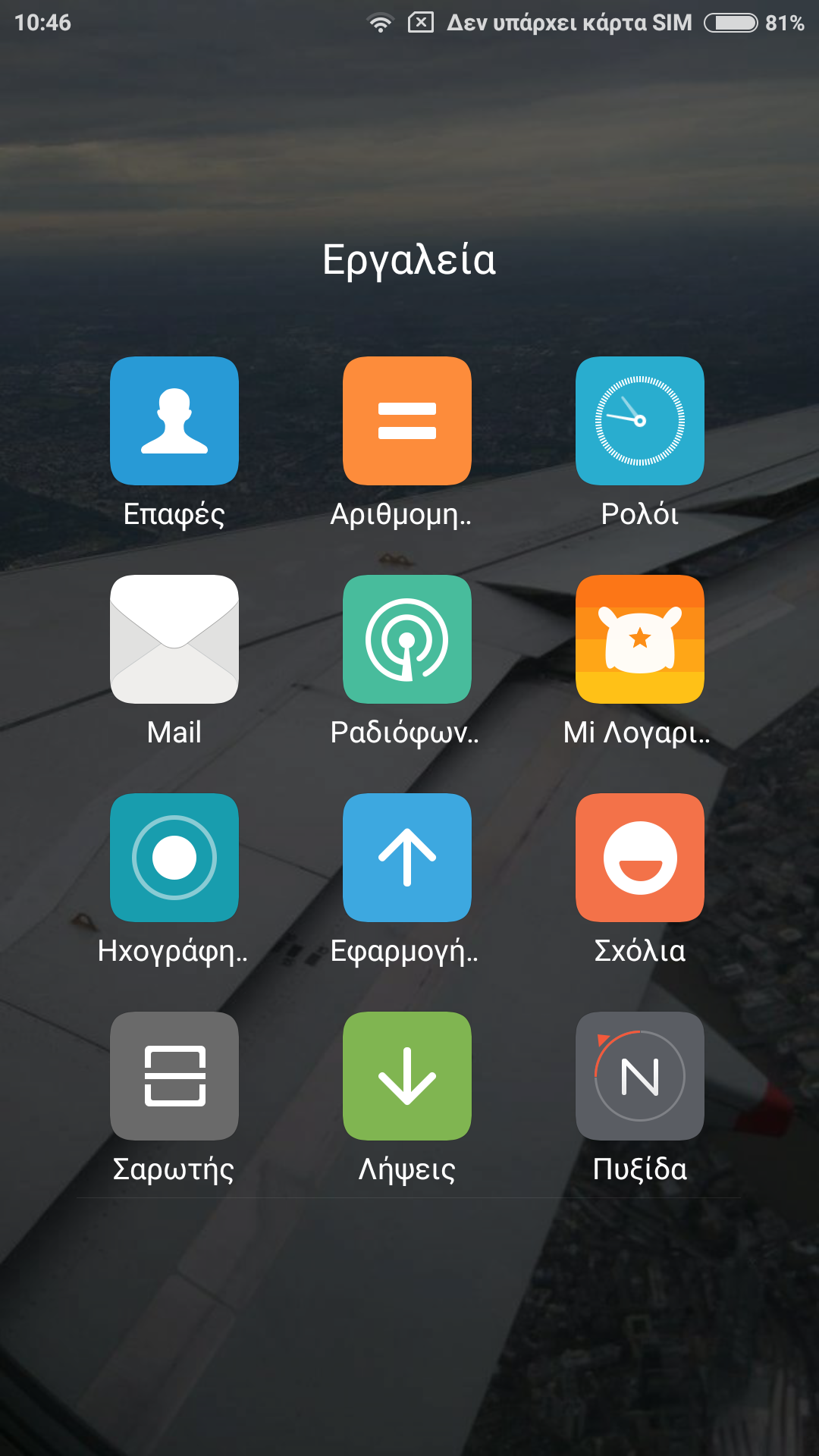
Task: Start the Ραδιόφωνο radio app
Action: [x=407, y=639]
